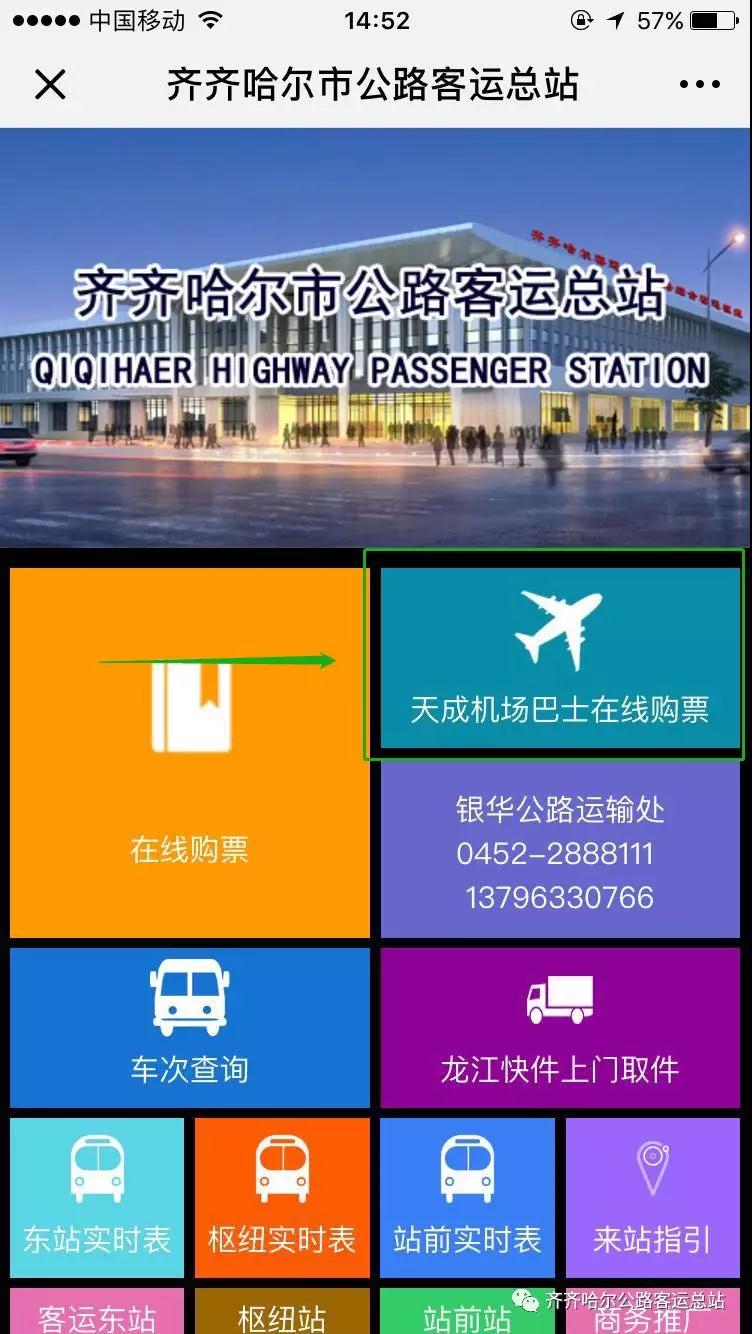This screenshot has width=752, height=1334.
Task: Open 车次查询
Action: 189,1027
